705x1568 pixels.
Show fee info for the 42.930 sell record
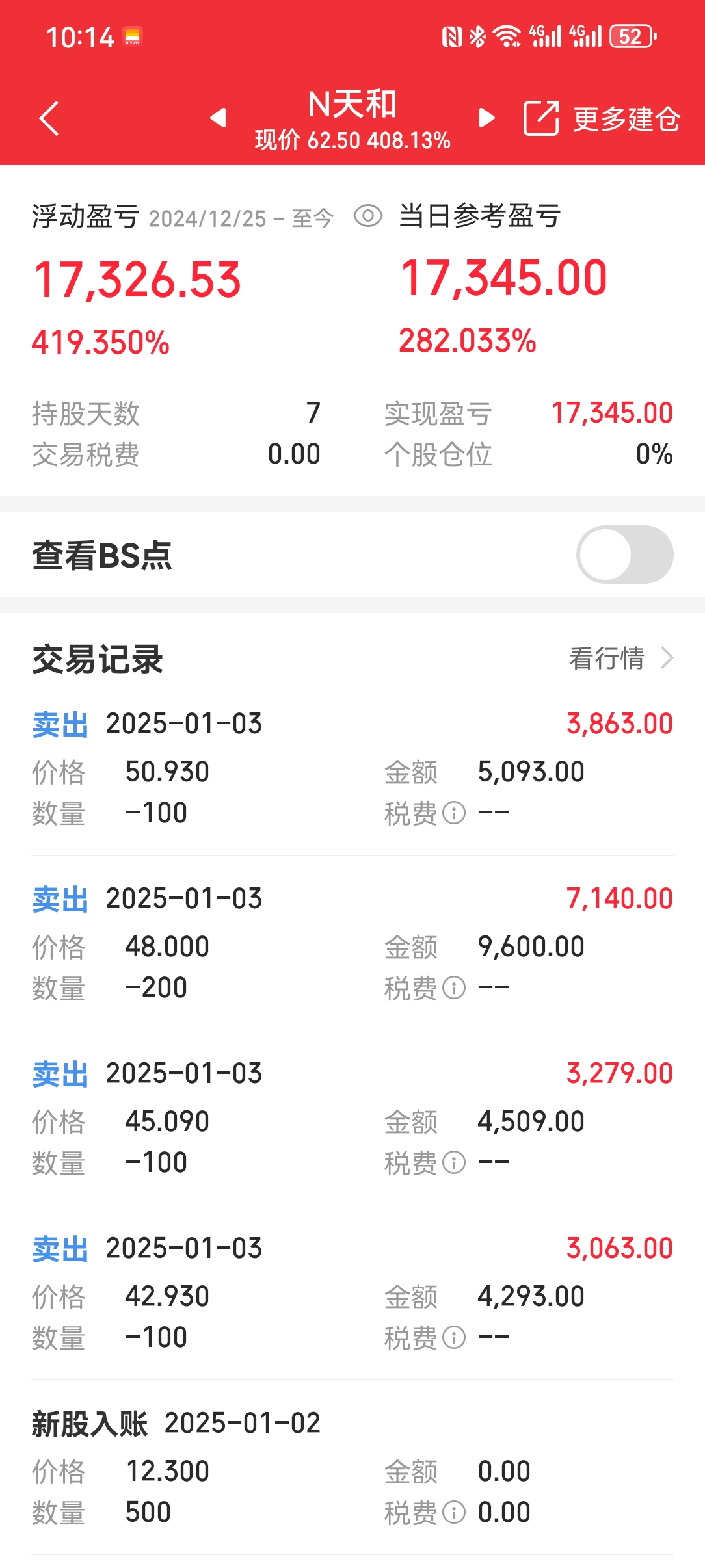tap(454, 1337)
